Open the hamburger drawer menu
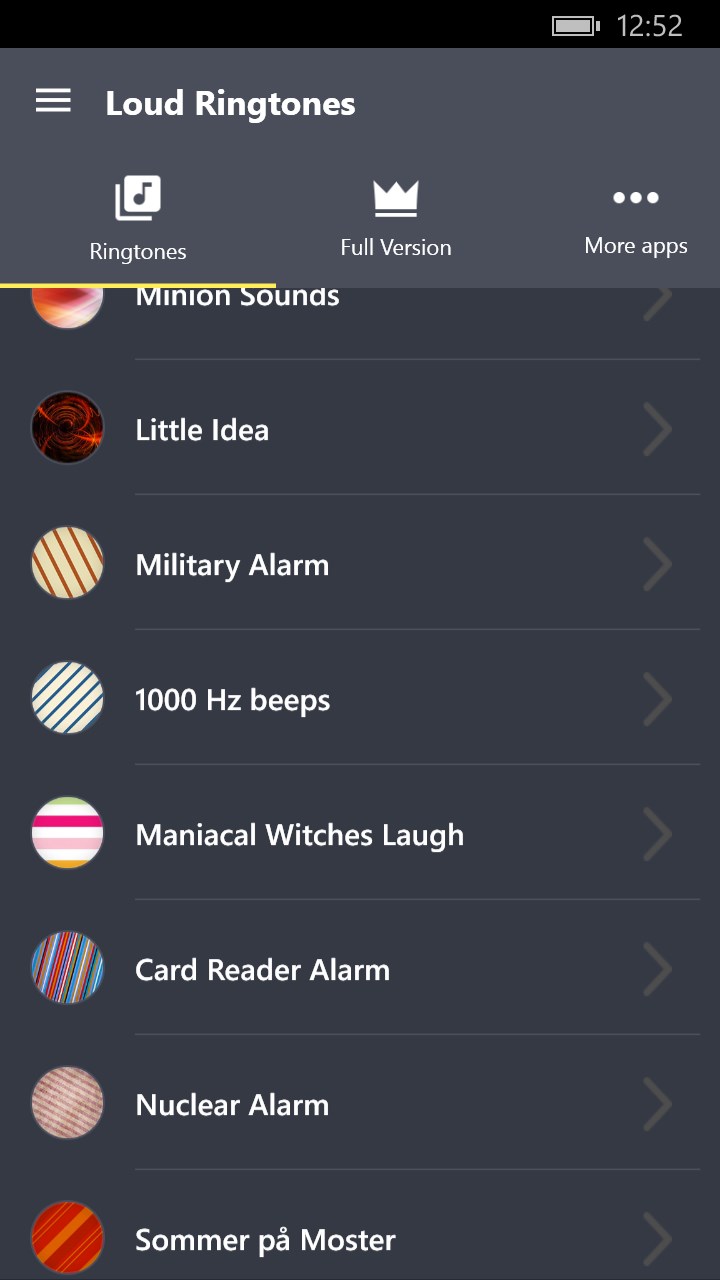Image resolution: width=720 pixels, height=1280 pixels. 53,102
